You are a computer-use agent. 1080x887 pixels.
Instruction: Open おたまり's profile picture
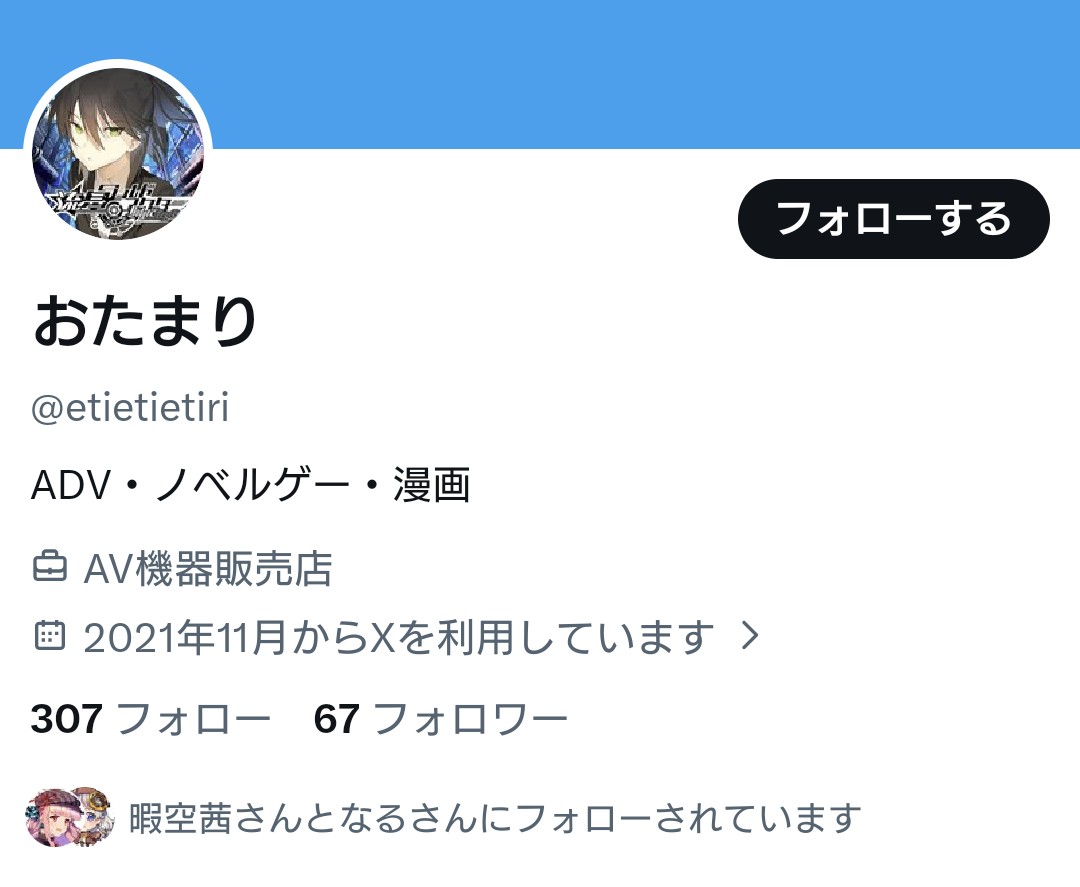[x=118, y=154]
